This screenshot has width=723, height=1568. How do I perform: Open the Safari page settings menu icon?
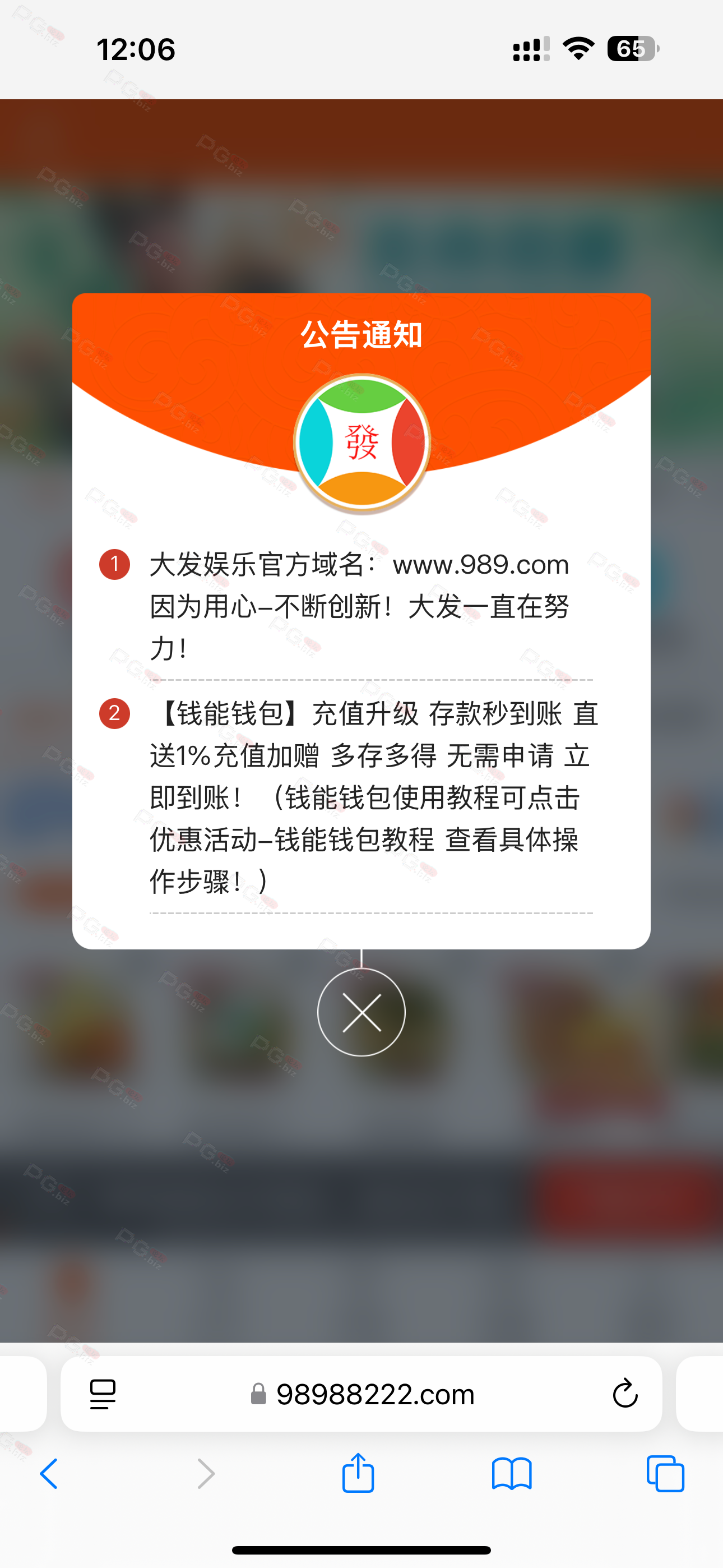click(102, 1394)
